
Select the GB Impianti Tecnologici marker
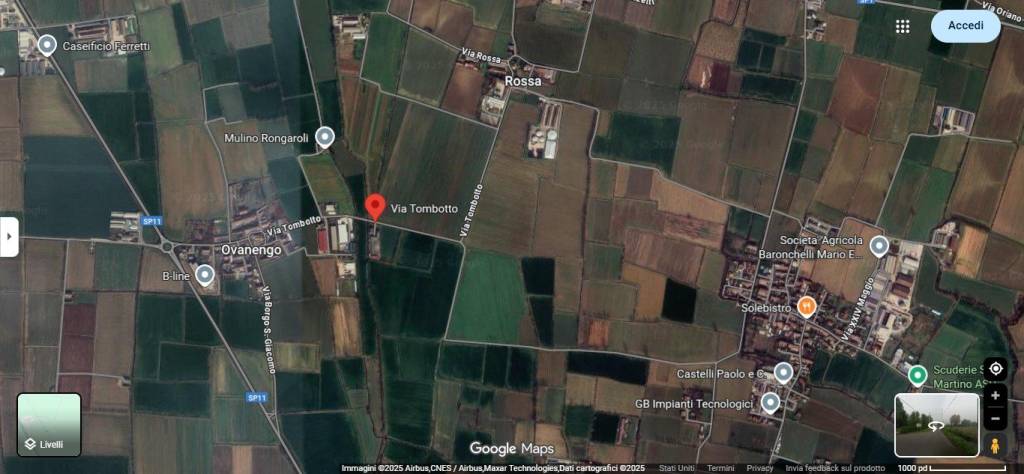pos(770,402)
